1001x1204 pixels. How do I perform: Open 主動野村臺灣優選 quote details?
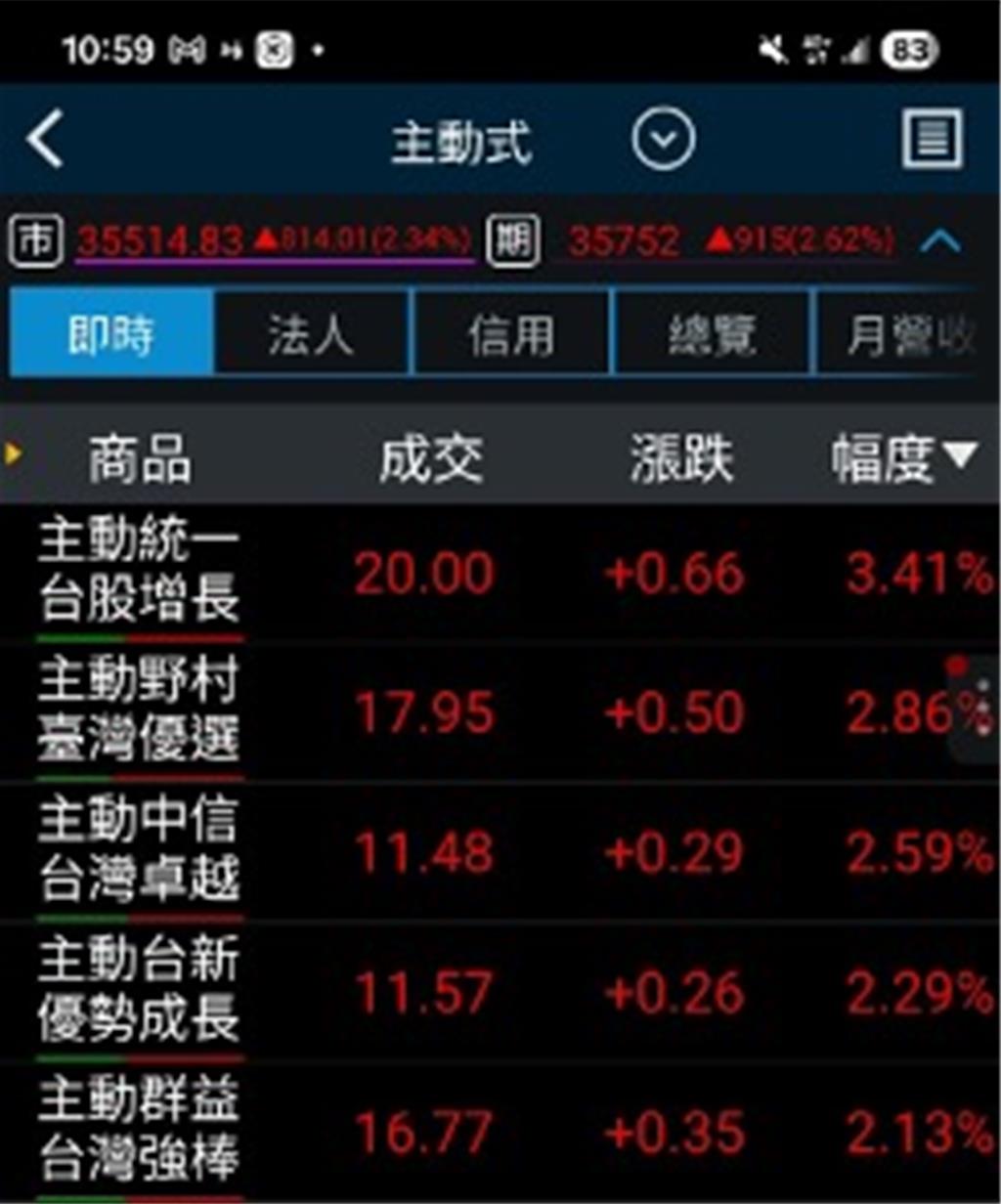[139, 711]
